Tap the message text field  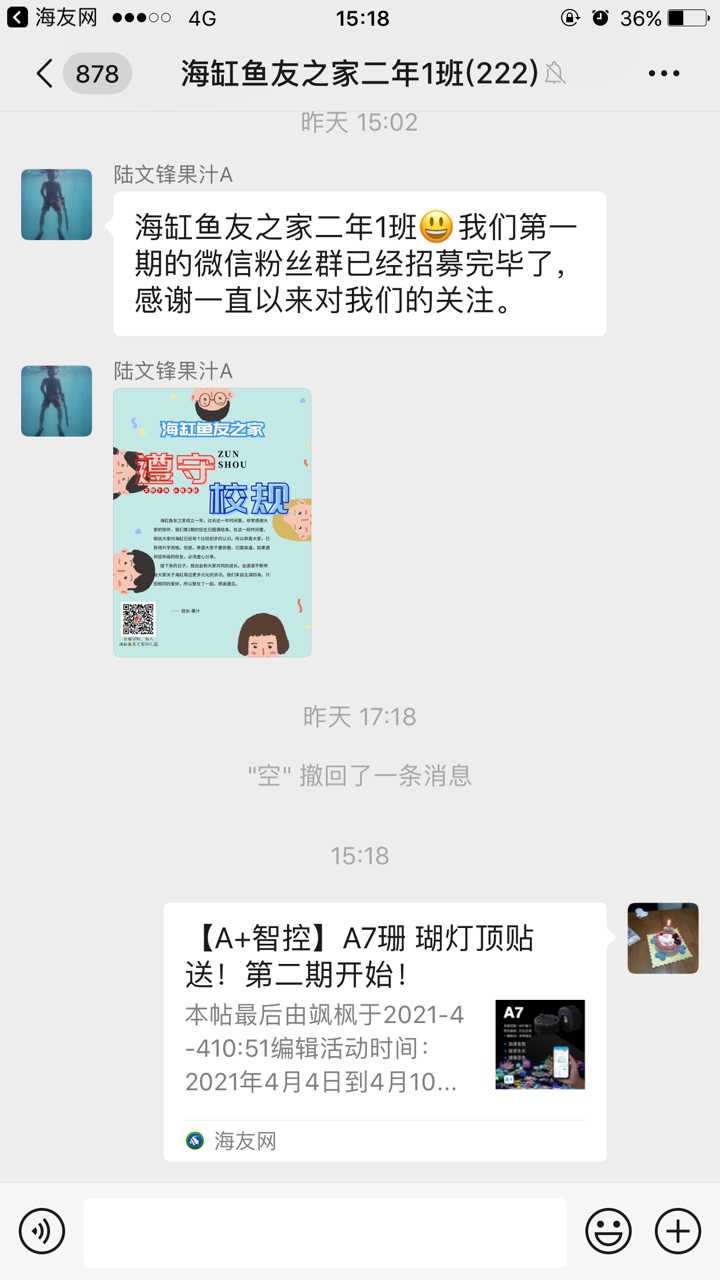click(325, 1232)
